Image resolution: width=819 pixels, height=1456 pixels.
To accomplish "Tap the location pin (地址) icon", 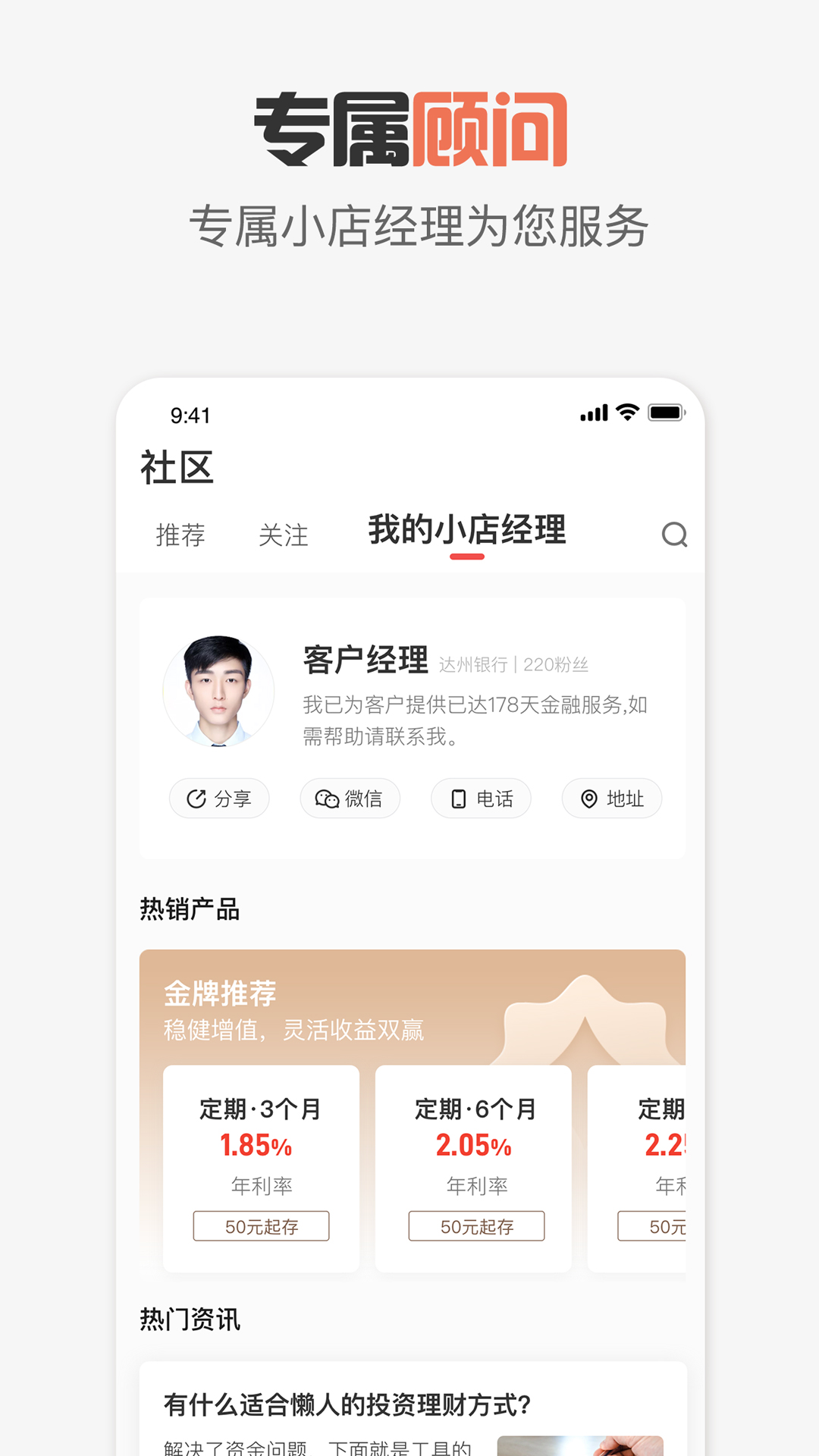I will (x=588, y=798).
